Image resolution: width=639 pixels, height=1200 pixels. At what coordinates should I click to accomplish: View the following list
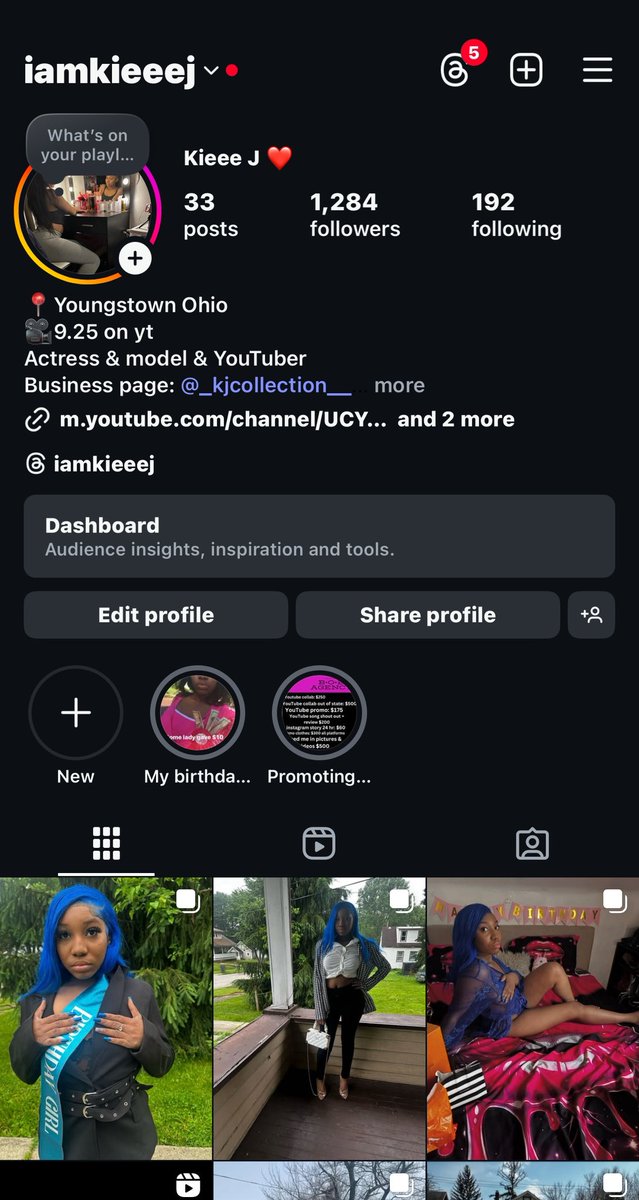pos(516,215)
